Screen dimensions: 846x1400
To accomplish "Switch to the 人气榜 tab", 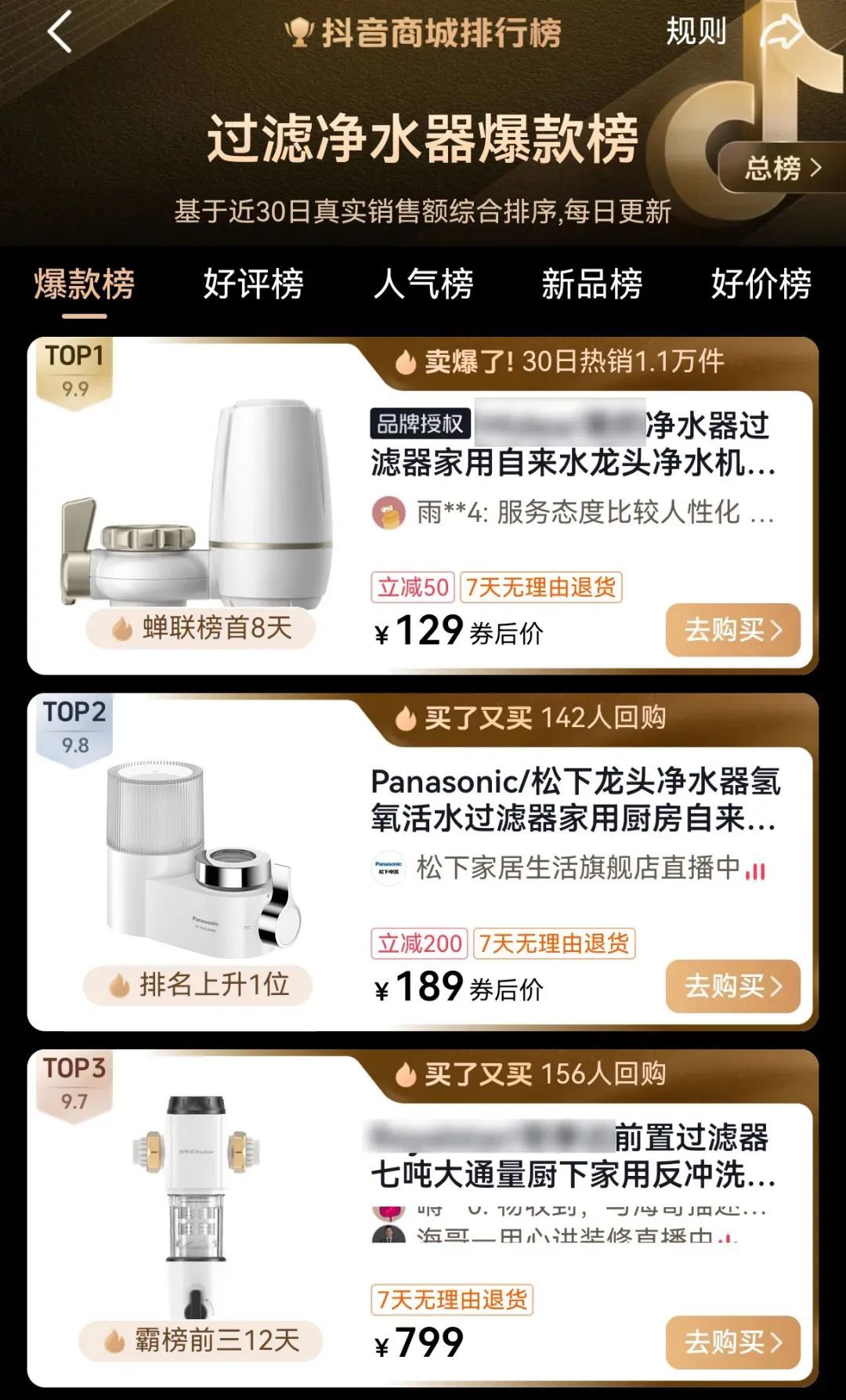I will [x=423, y=284].
